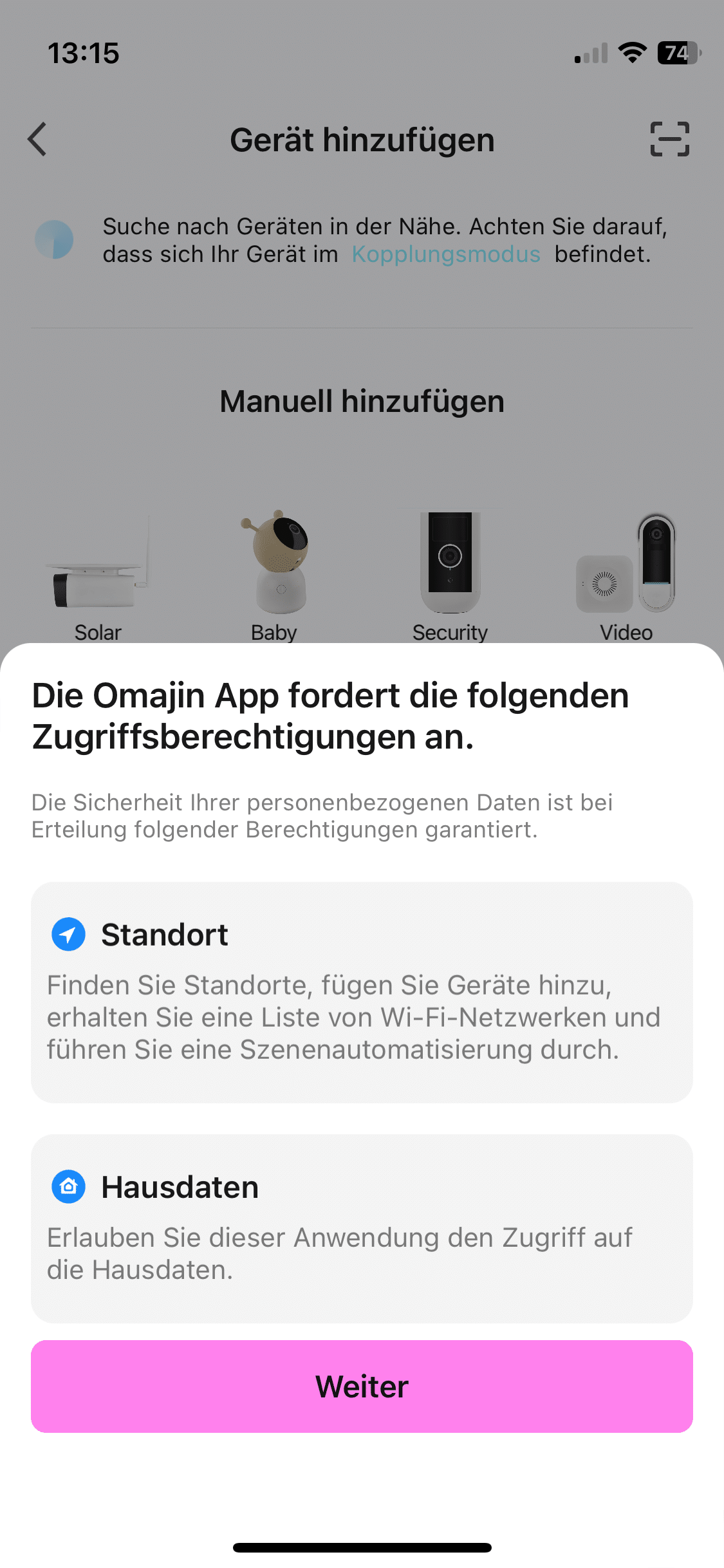Image resolution: width=724 pixels, height=1568 pixels.
Task: Select the Video doorbell device
Action: point(626,573)
